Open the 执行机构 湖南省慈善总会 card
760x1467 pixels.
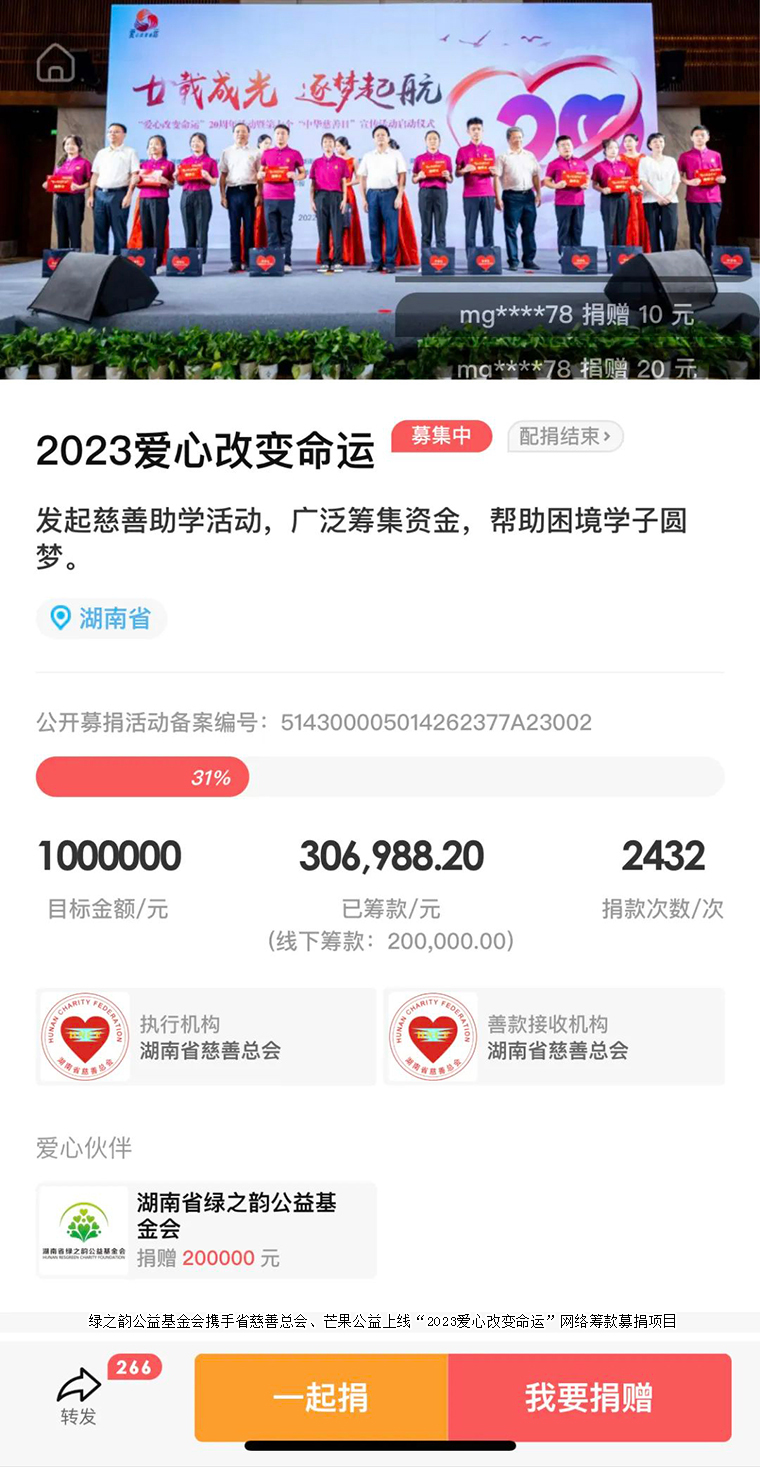tap(207, 1037)
